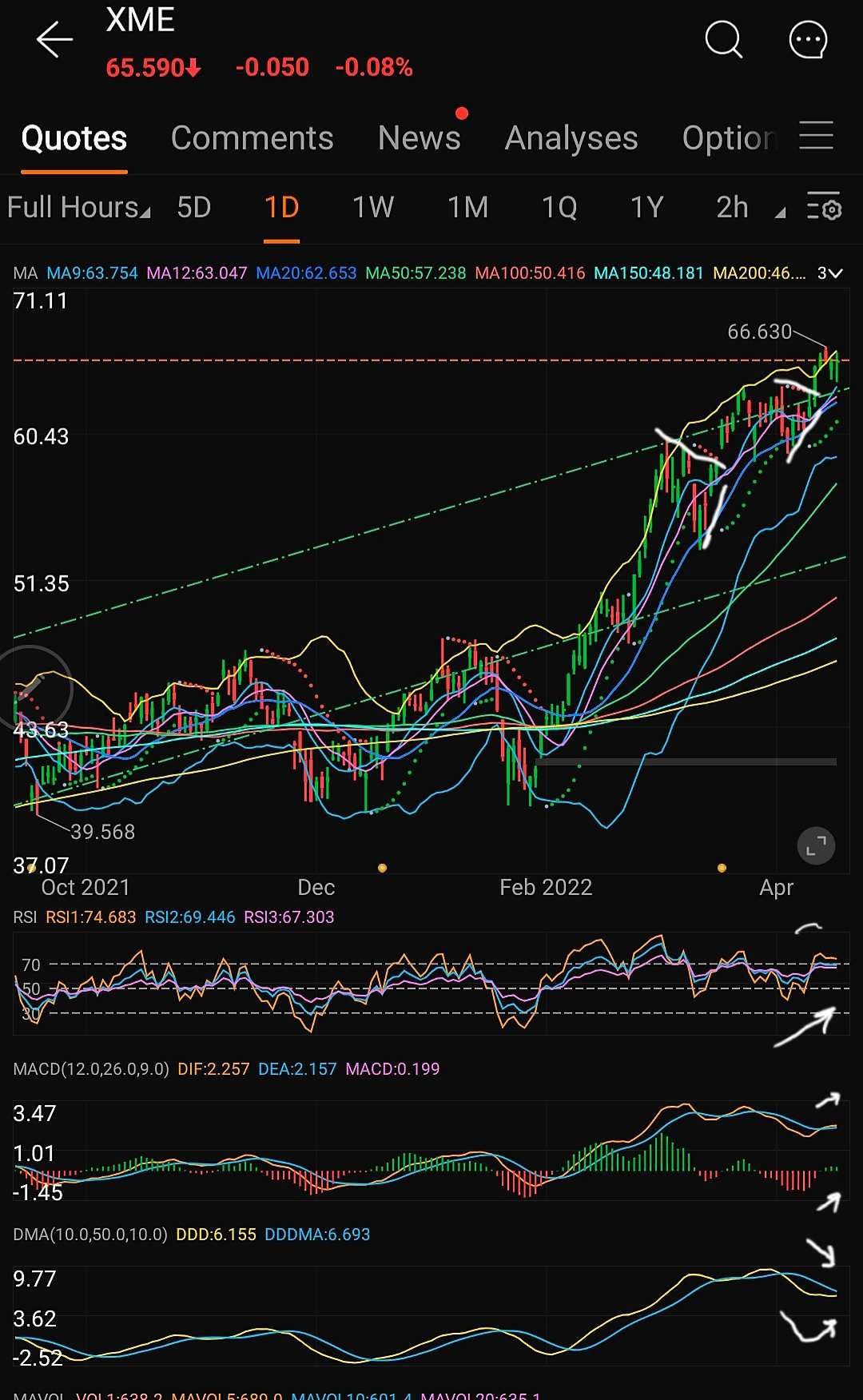Viewport: 863px width, 1400px height.
Task: Open the chat bubble message icon
Action: point(808,39)
